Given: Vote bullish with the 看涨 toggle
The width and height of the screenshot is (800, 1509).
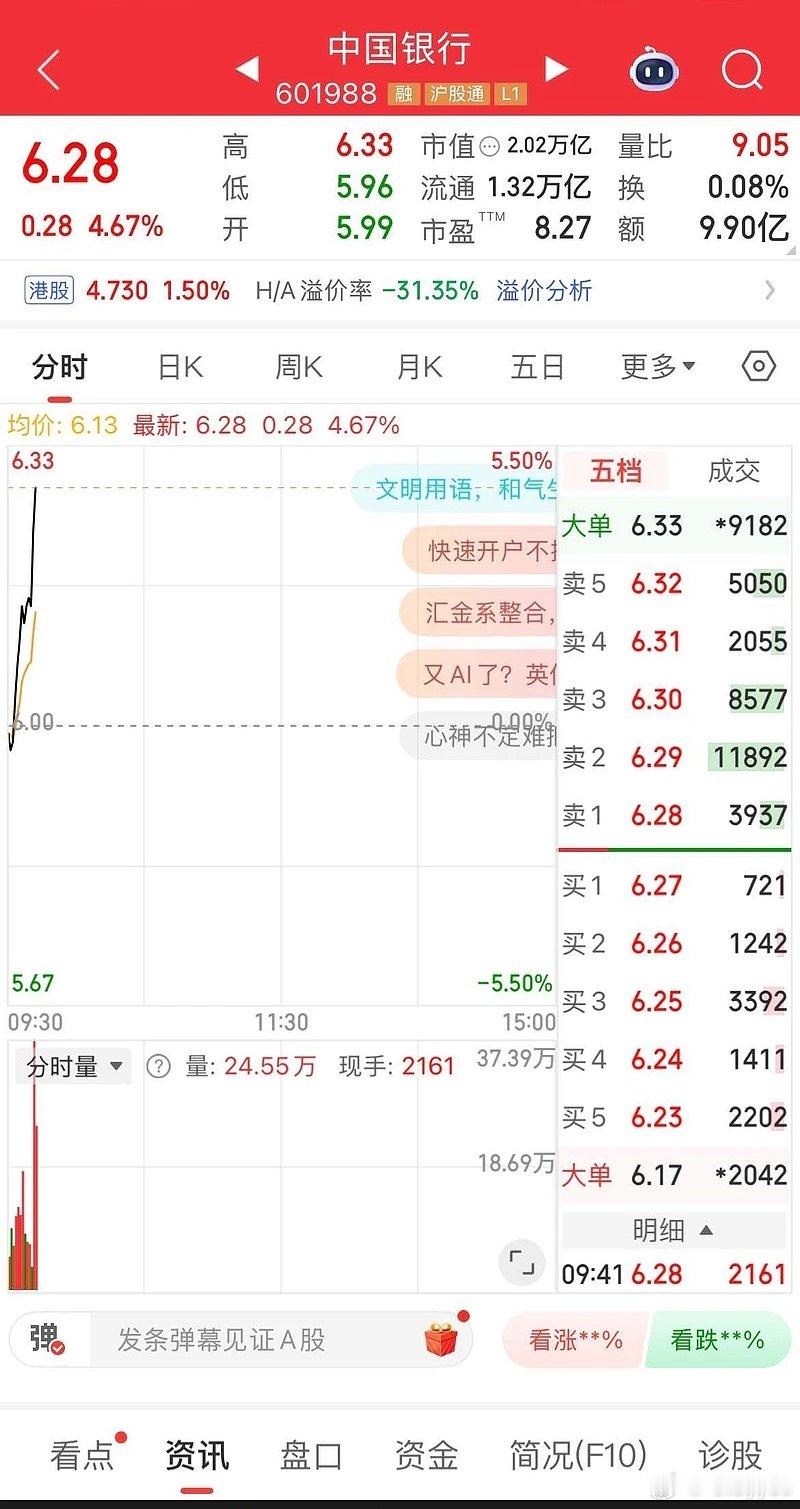Looking at the screenshot, I should [575, 1340].
